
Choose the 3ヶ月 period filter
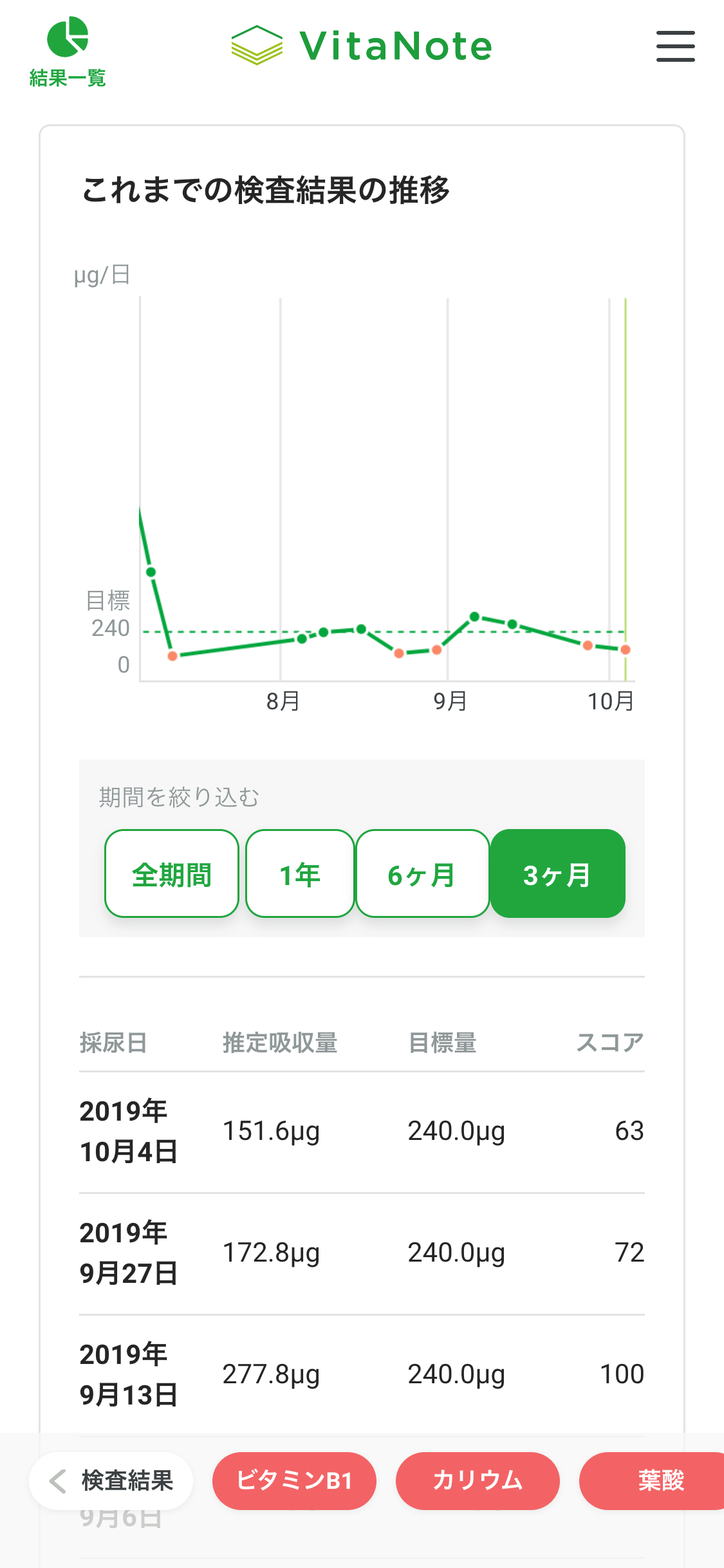pyautogui.click(x=557, y=873)
